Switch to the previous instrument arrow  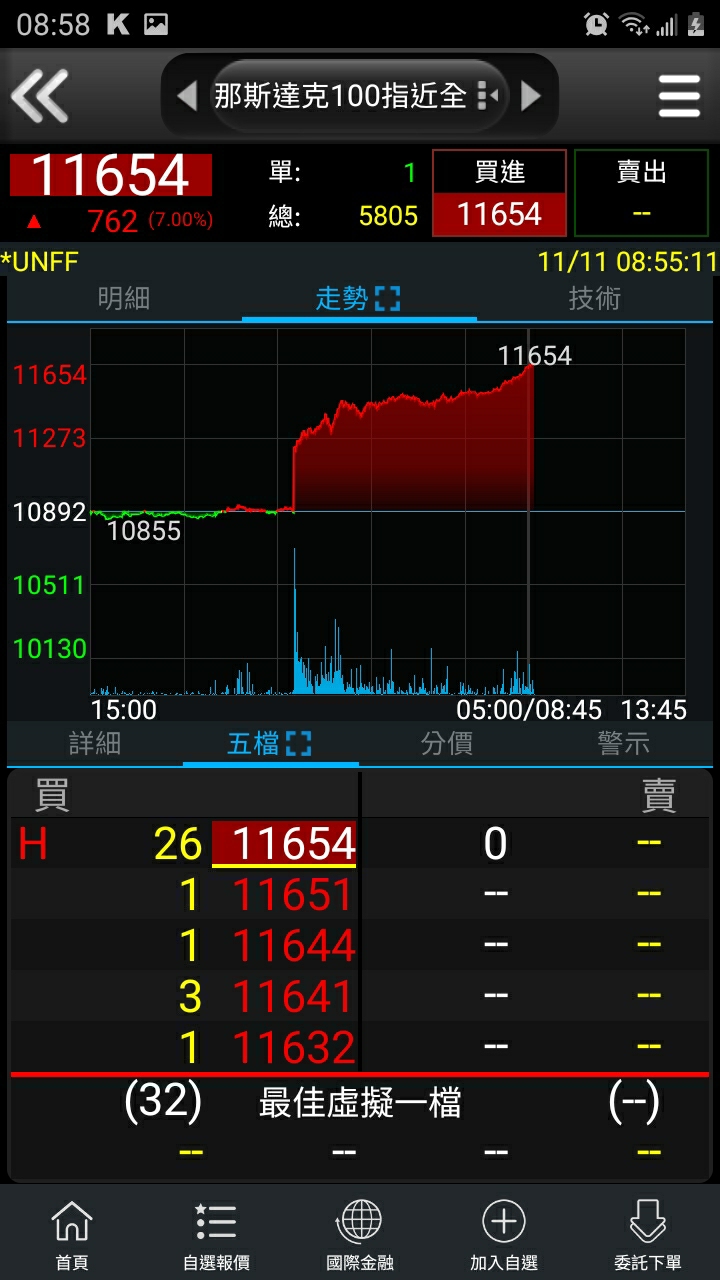tap(187, 96)
